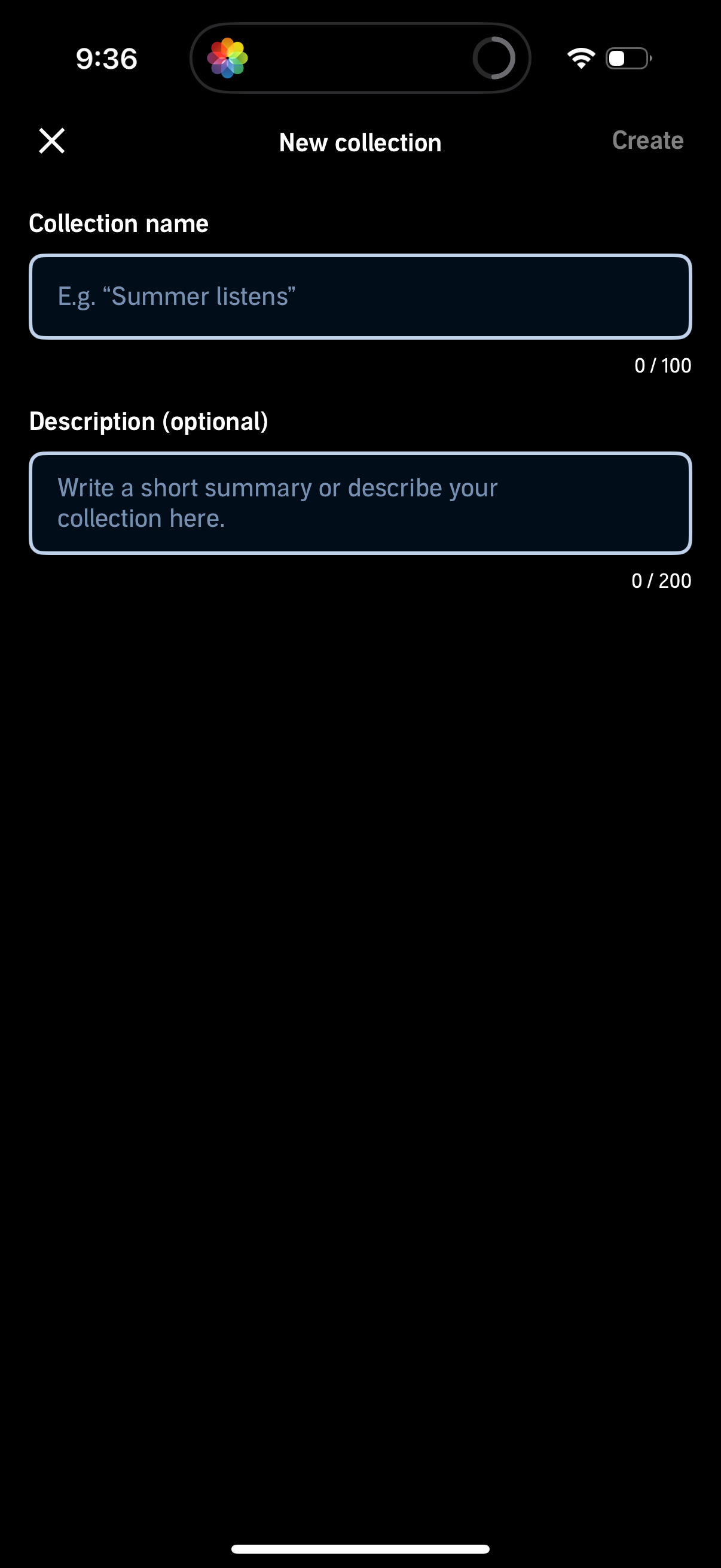Tap the New collection title
The image size is (721, 1568).
360,142
